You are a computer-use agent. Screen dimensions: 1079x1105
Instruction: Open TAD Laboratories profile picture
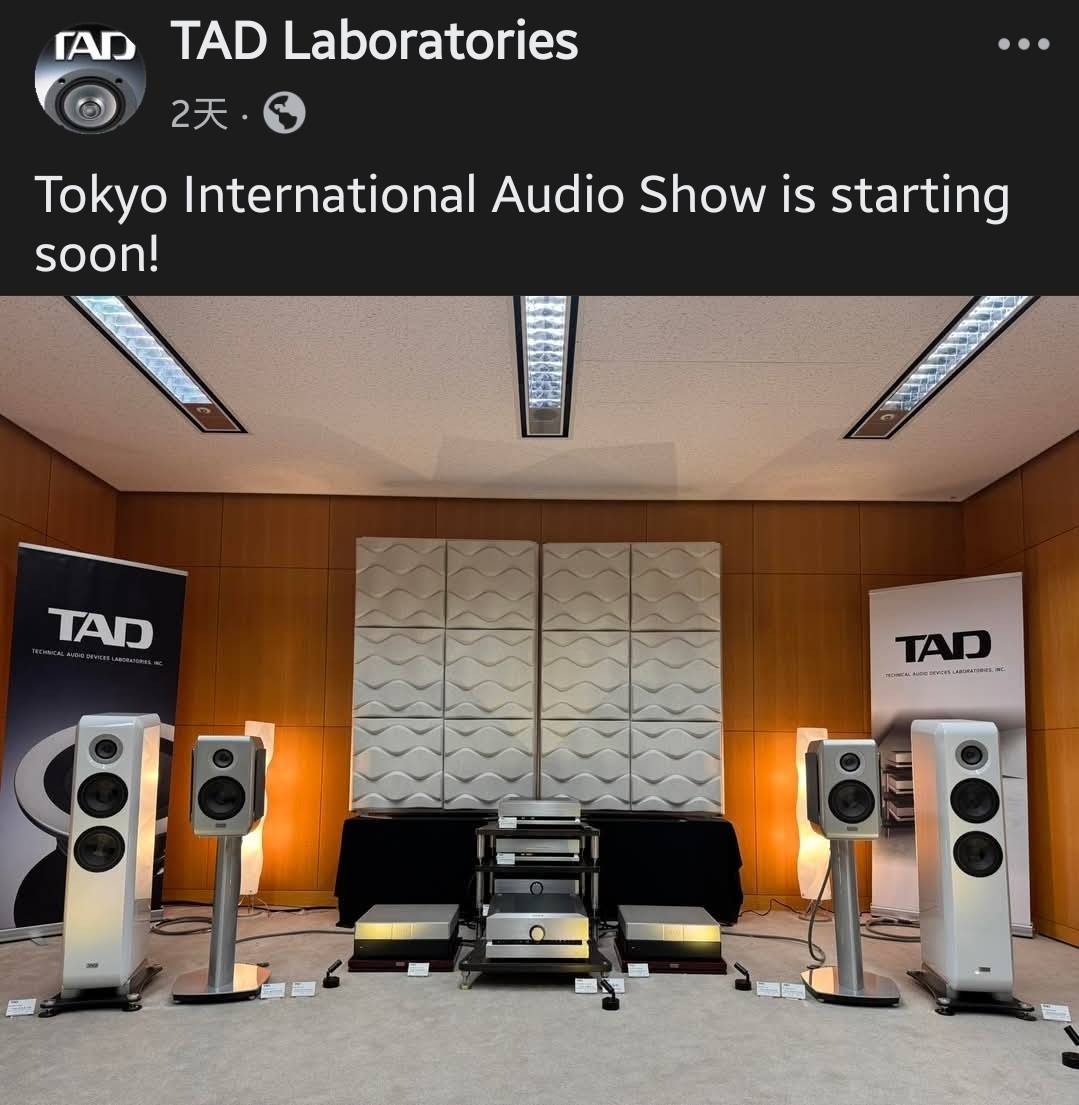90,79
